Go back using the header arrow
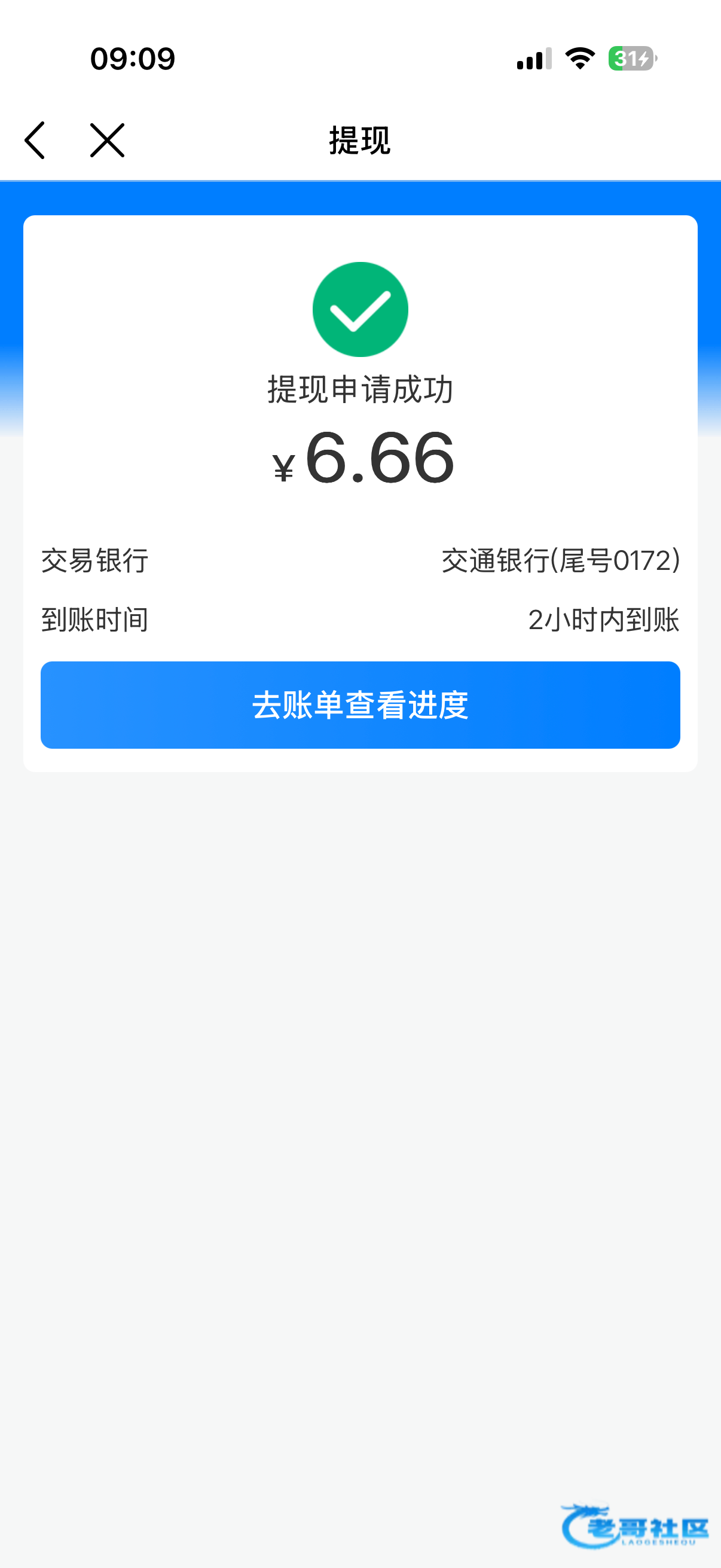 (x=35, y=141)
